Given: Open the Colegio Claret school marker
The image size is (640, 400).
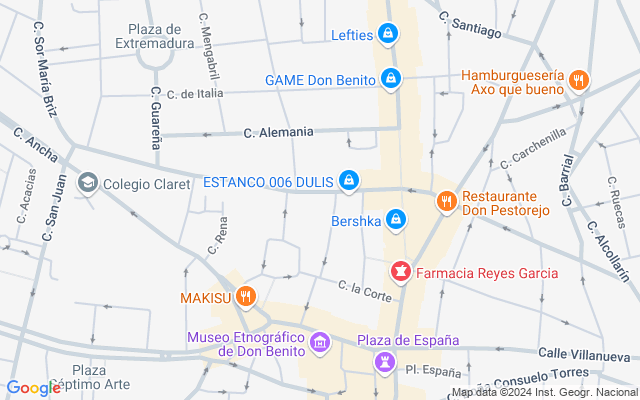Looking at the screenshot, I should pos(87,183).
